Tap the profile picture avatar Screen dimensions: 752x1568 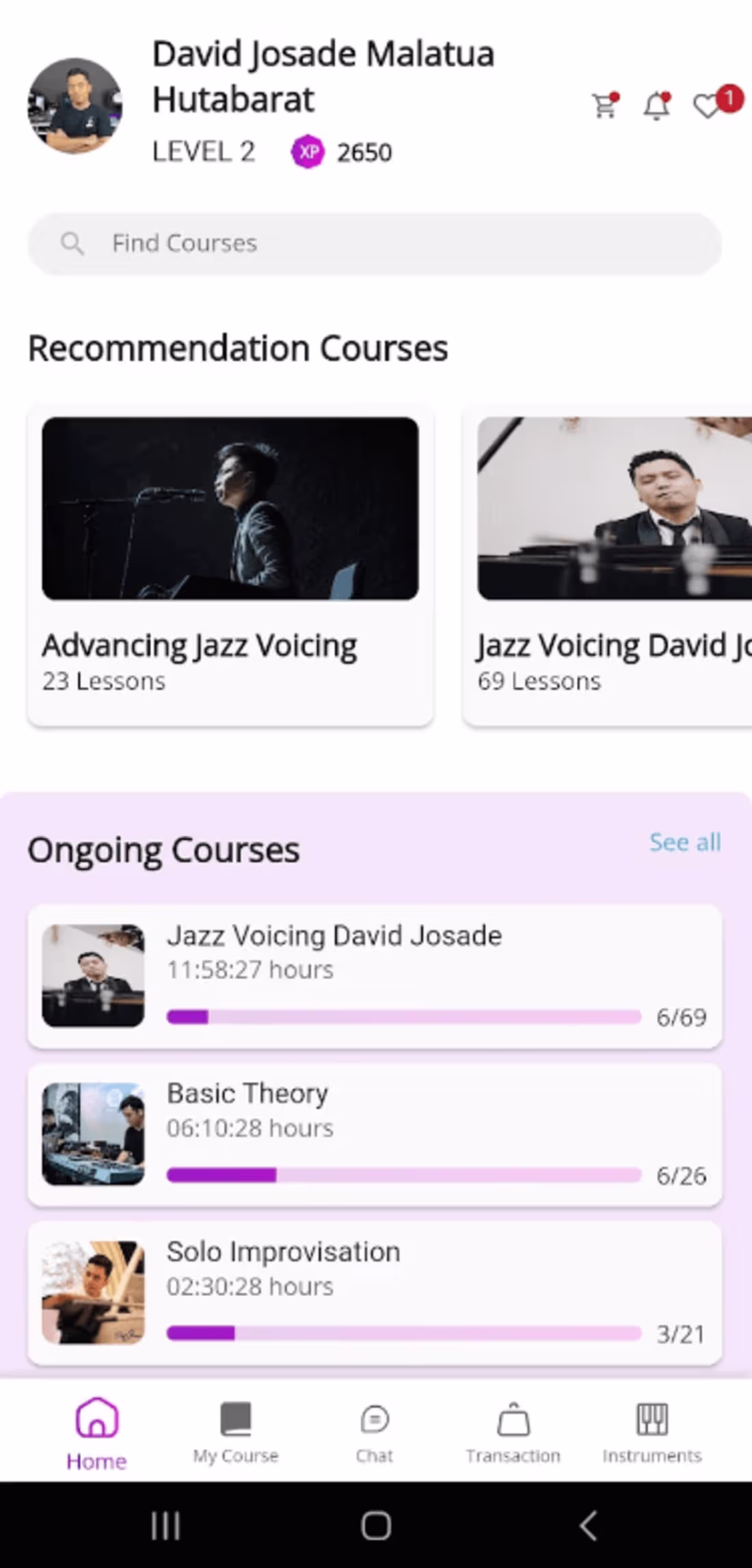coord(75,105)
